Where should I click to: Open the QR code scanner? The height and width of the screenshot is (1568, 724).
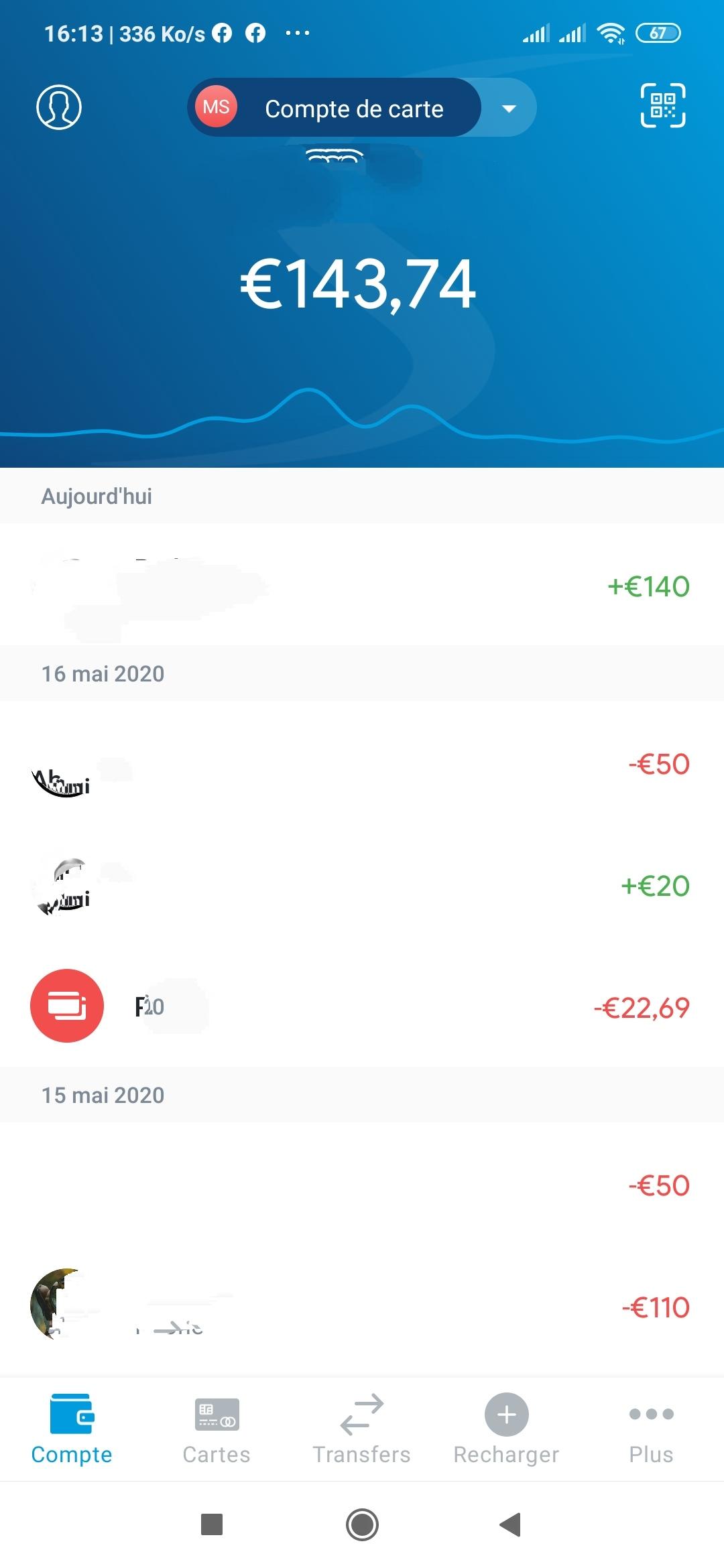663,105
